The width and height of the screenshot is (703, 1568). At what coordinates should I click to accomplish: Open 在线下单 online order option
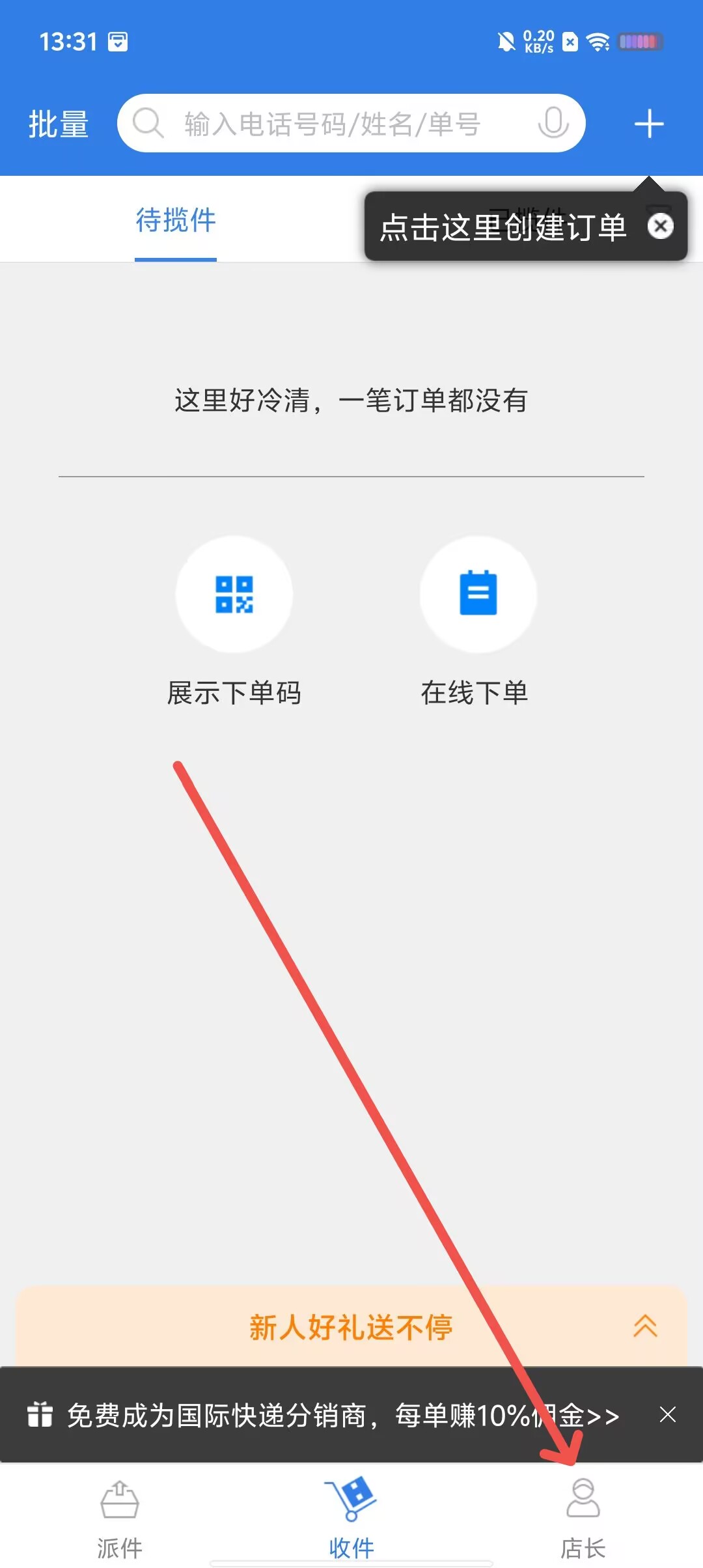click(x=478, y=595)
